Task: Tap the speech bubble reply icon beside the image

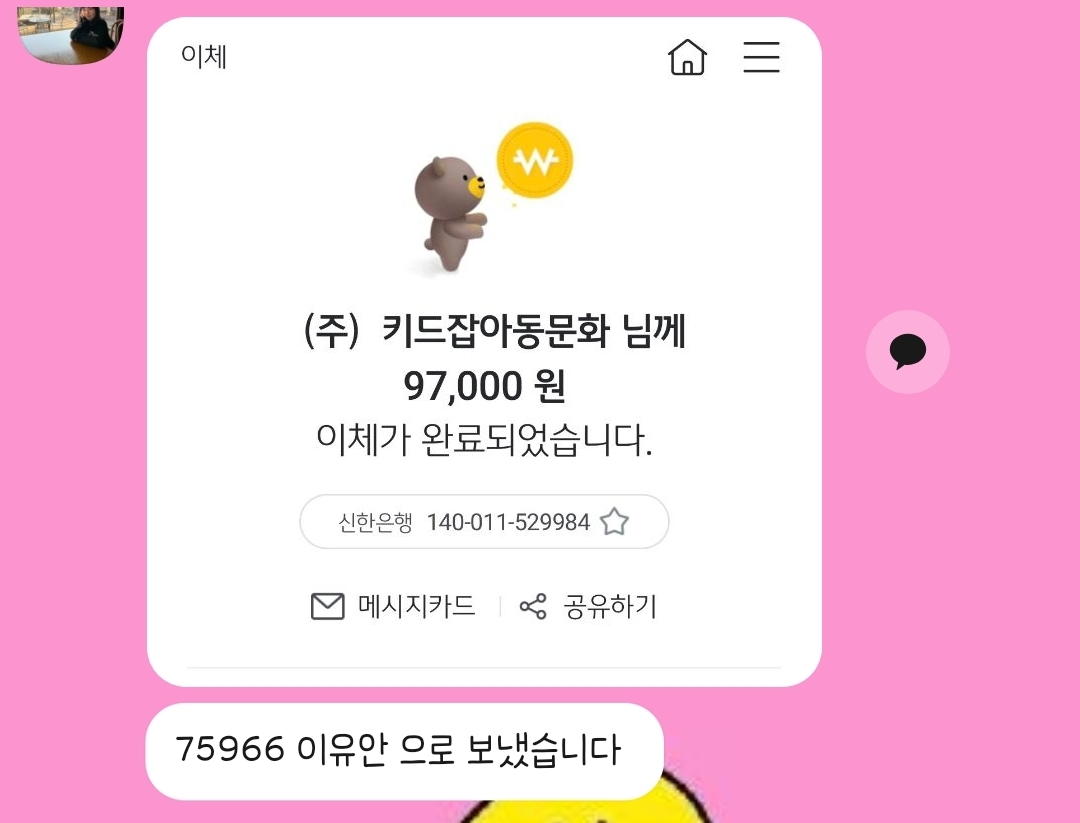Action: [907, 351]
